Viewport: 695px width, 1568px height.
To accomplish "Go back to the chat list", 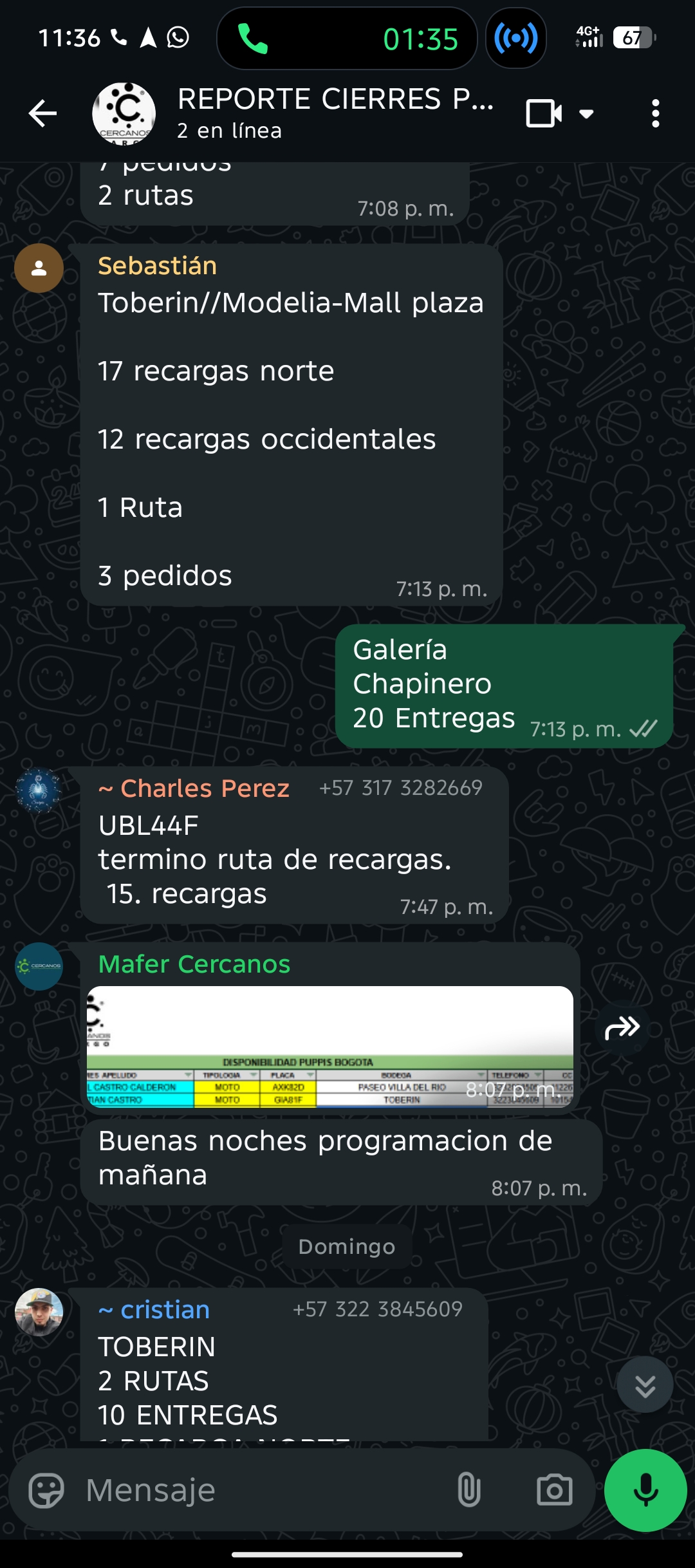I will pos(42,114).
